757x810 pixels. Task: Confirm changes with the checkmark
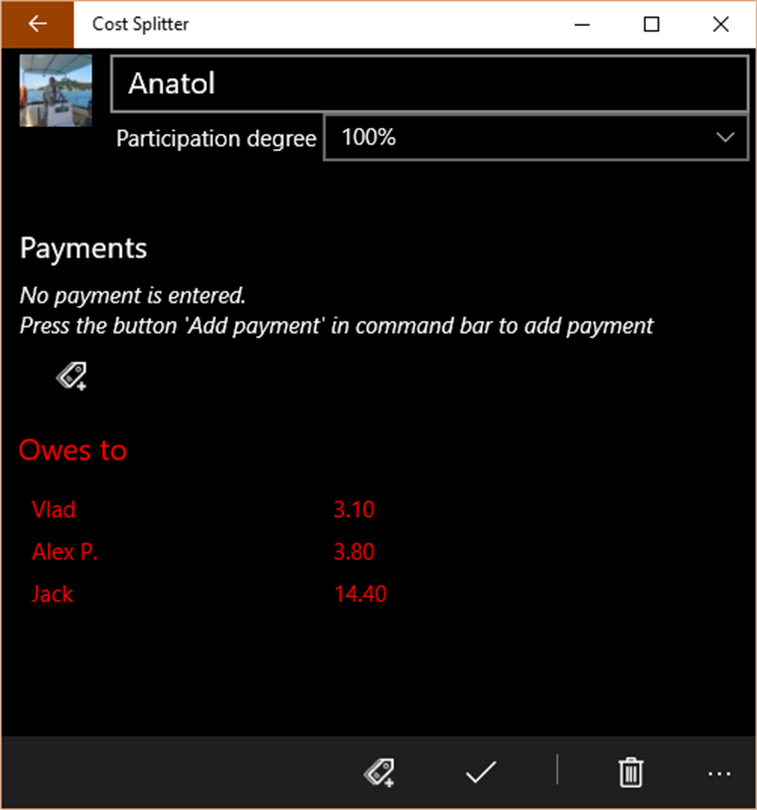tap(481, 772)
